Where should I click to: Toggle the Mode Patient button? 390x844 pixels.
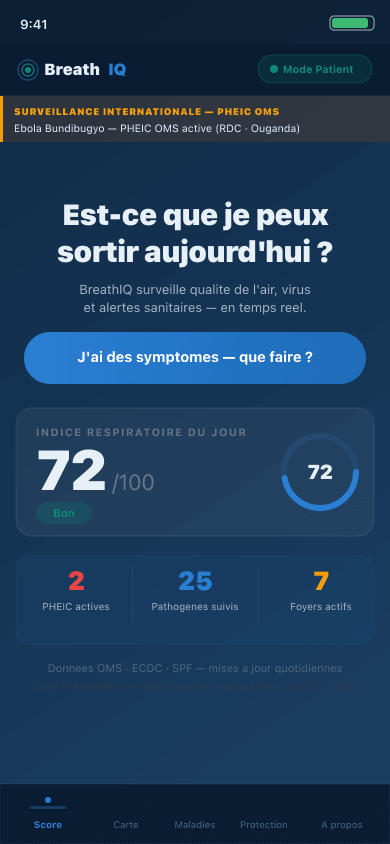coord(315,69)
